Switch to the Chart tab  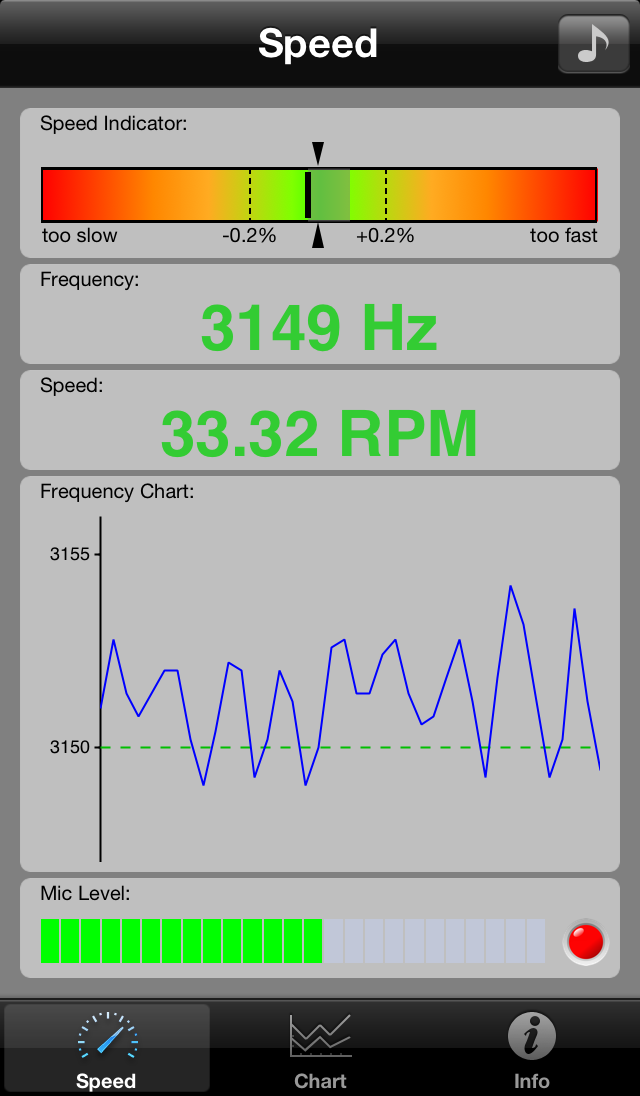320,1049
